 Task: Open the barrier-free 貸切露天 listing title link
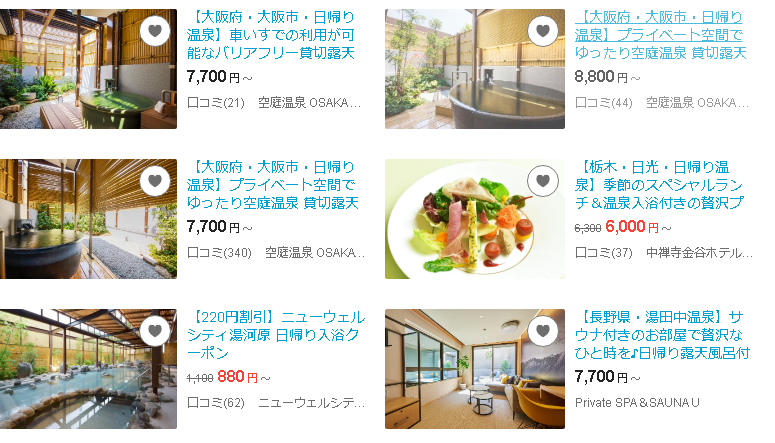[x=270, y=35]
